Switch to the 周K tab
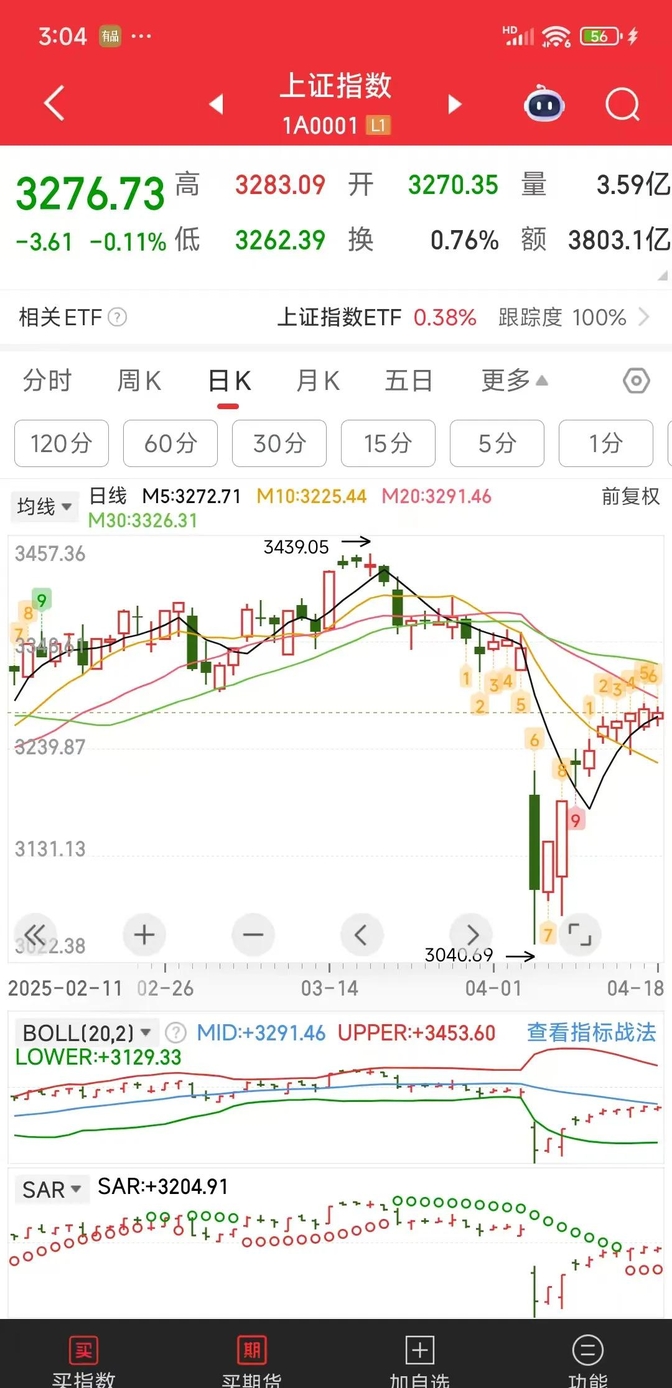The width and height of the screenshot is (672, 1388). point(139,381)
